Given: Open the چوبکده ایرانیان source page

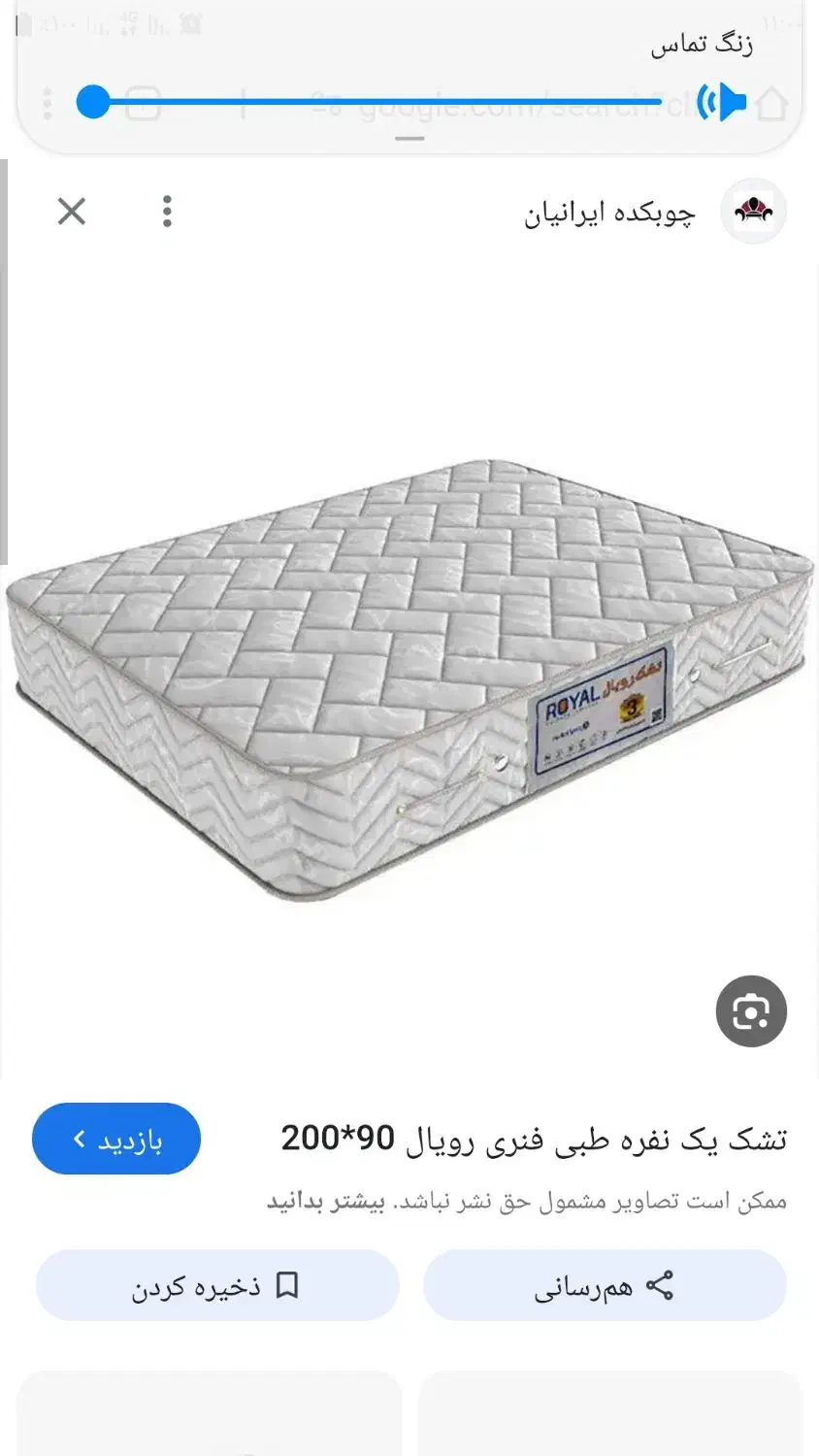Looking at the screenshot, I should (x=610, y=213).
